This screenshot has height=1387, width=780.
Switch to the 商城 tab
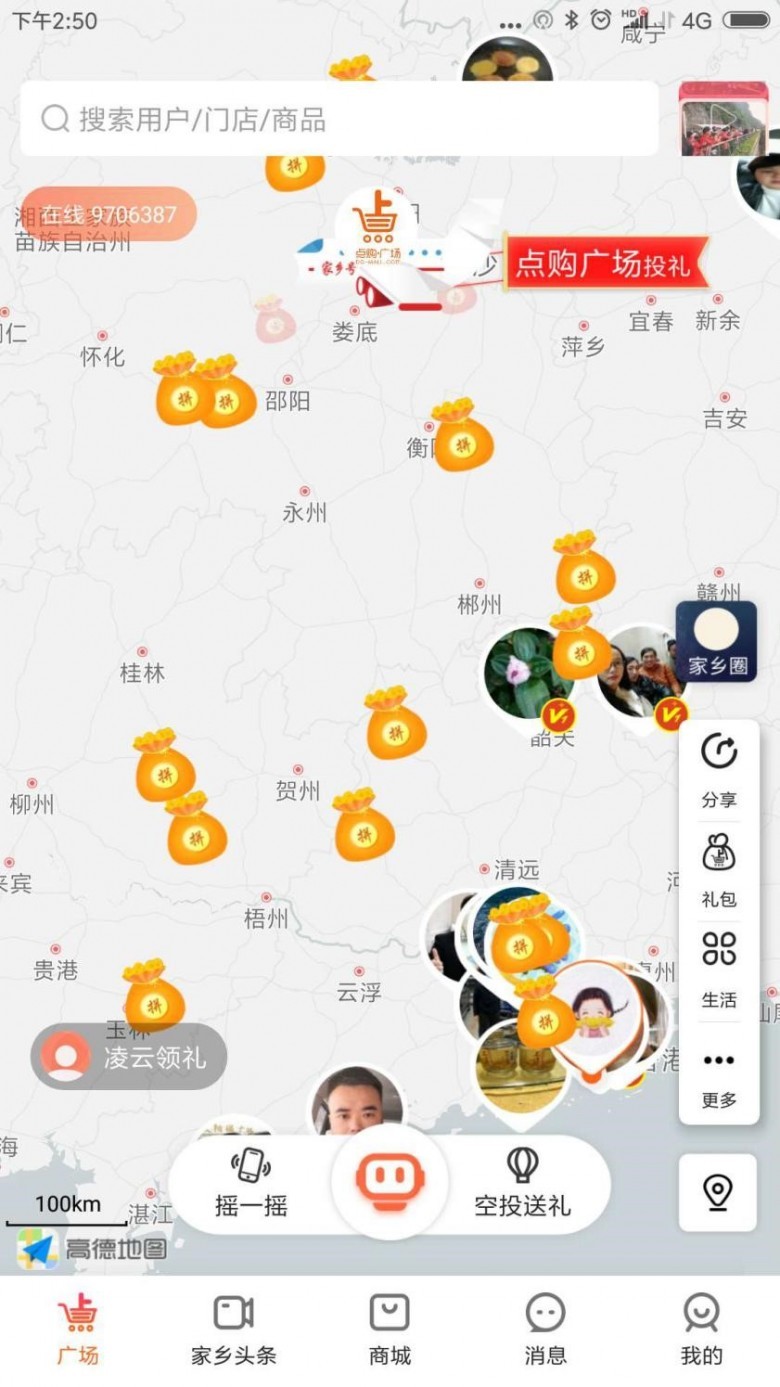tap(390, 1329)
